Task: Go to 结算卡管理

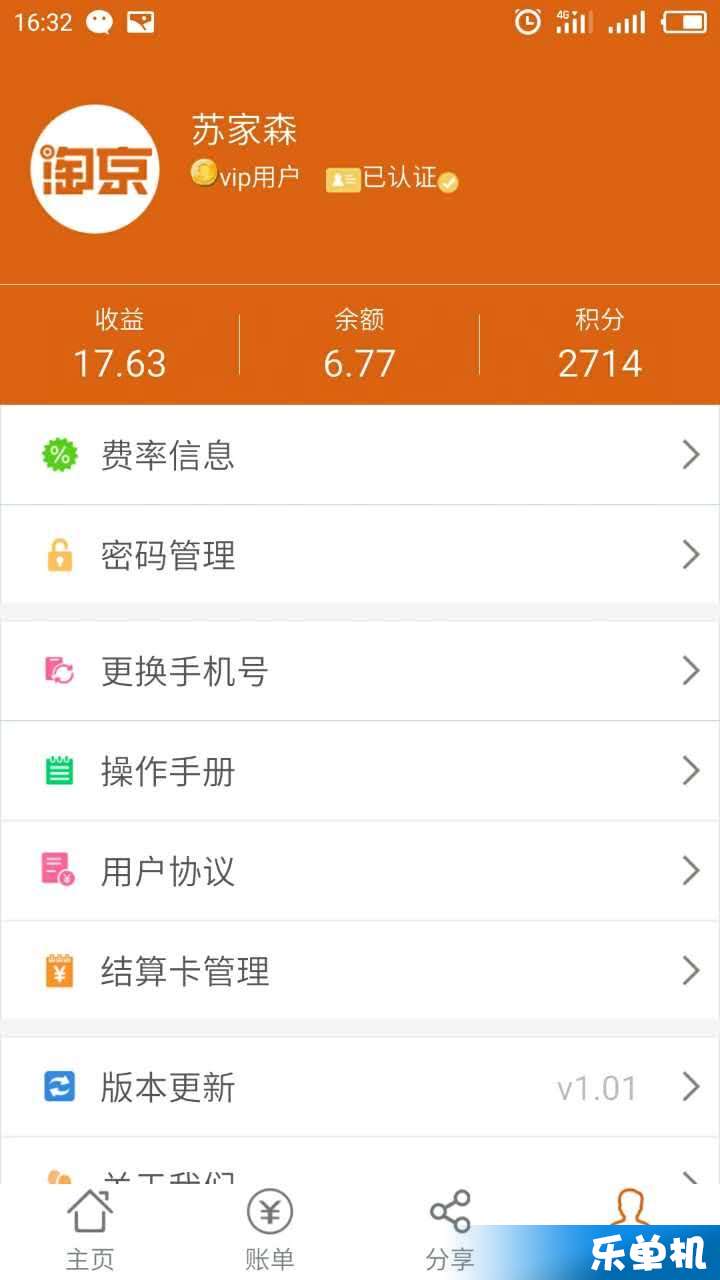Action: tap(360, 970)
